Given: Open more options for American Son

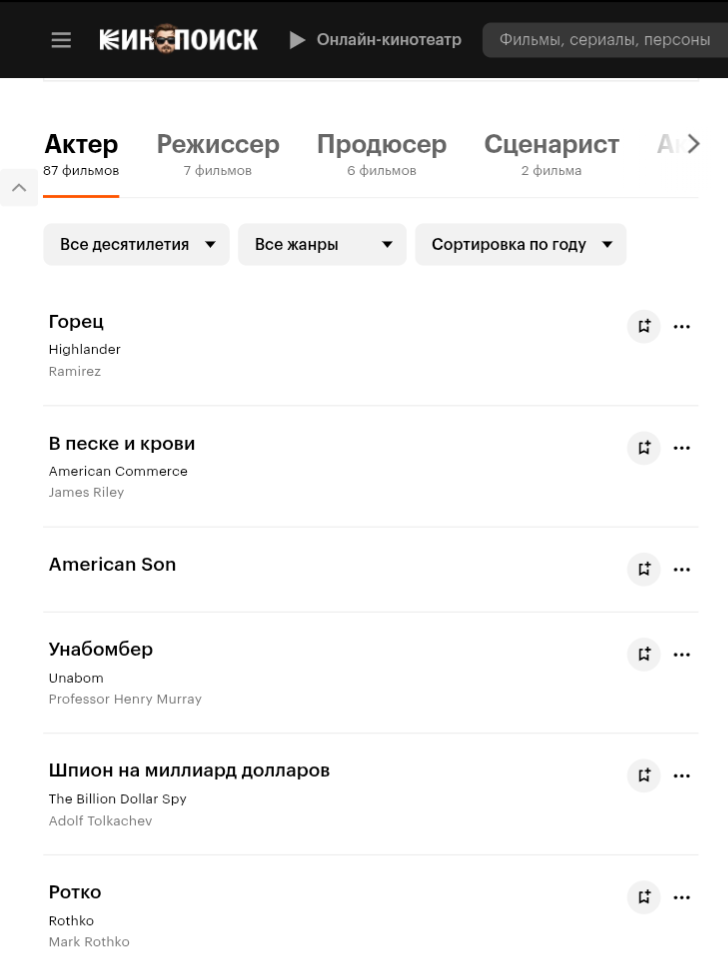Looking at the screenshot, I should (x=682, y=570).
